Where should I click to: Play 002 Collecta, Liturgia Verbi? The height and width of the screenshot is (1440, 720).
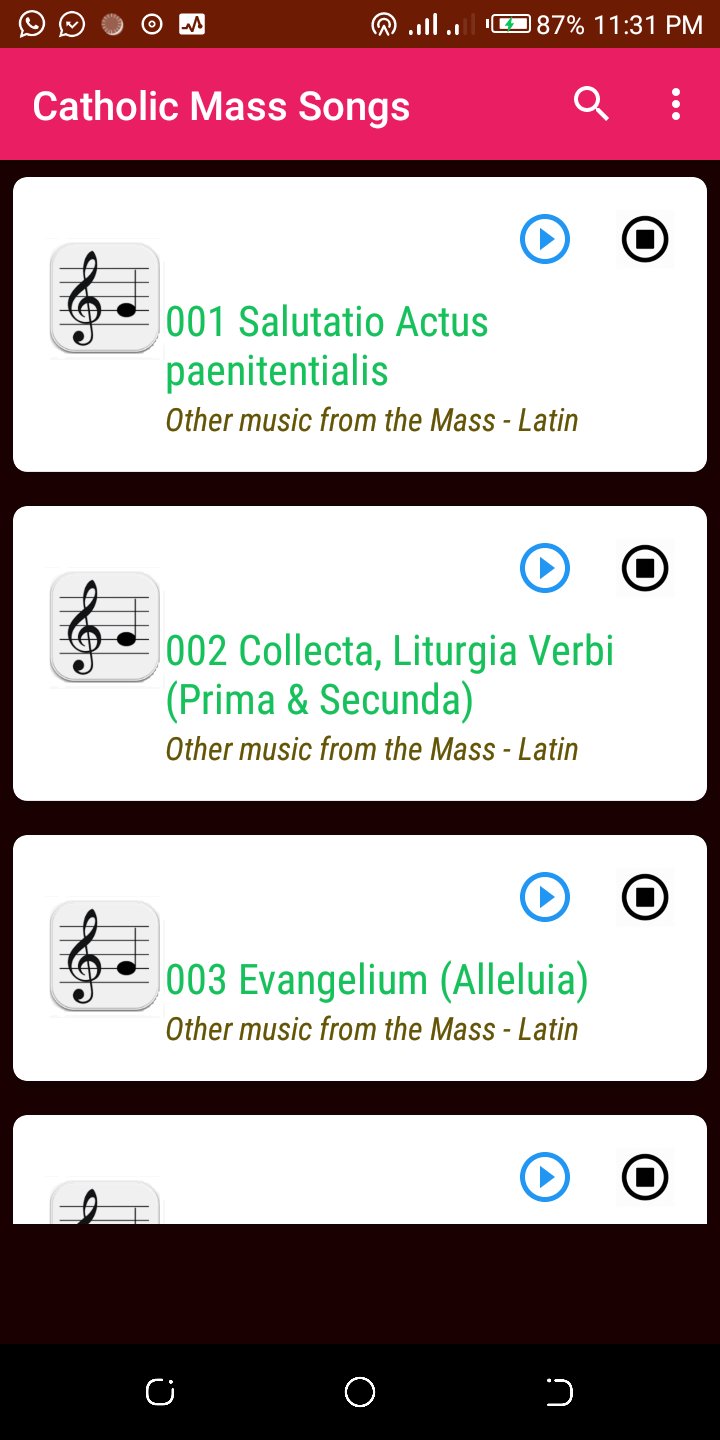click(x=545, y=569)
